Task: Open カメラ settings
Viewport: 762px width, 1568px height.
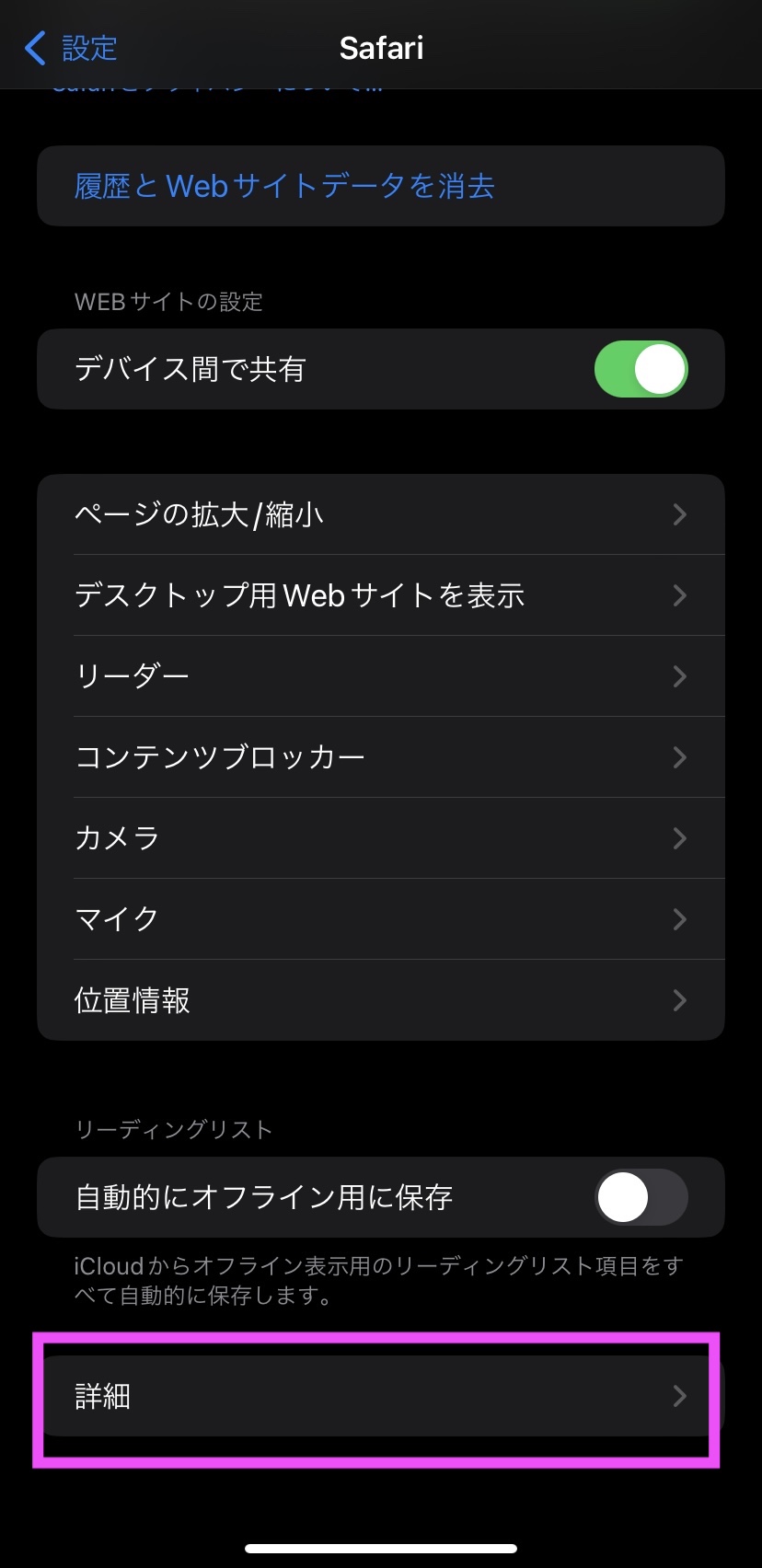Action: coord(380,838)
